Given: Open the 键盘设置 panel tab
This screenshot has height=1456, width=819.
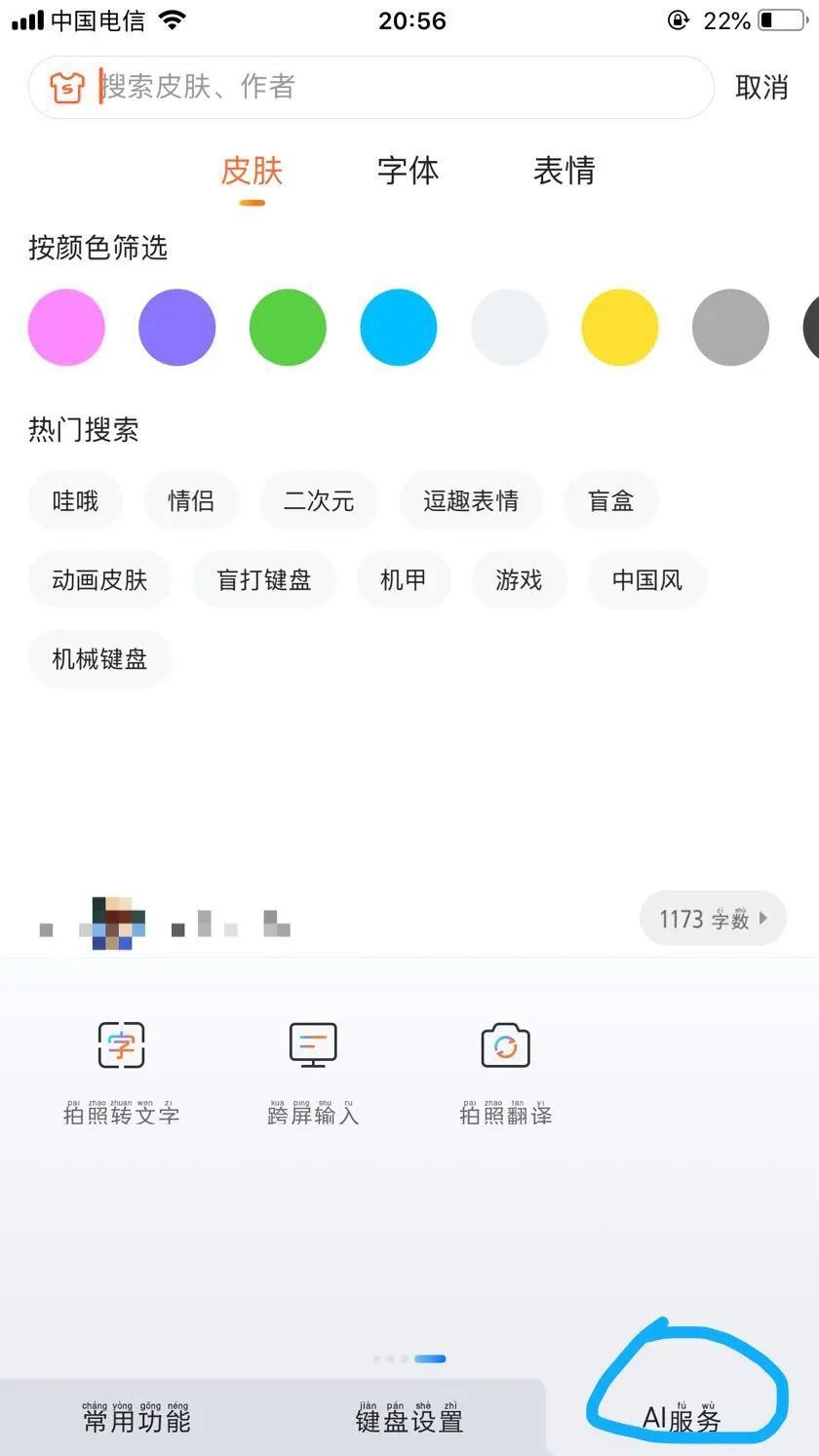Looking at the screenshot, I should coord(409,1419).
